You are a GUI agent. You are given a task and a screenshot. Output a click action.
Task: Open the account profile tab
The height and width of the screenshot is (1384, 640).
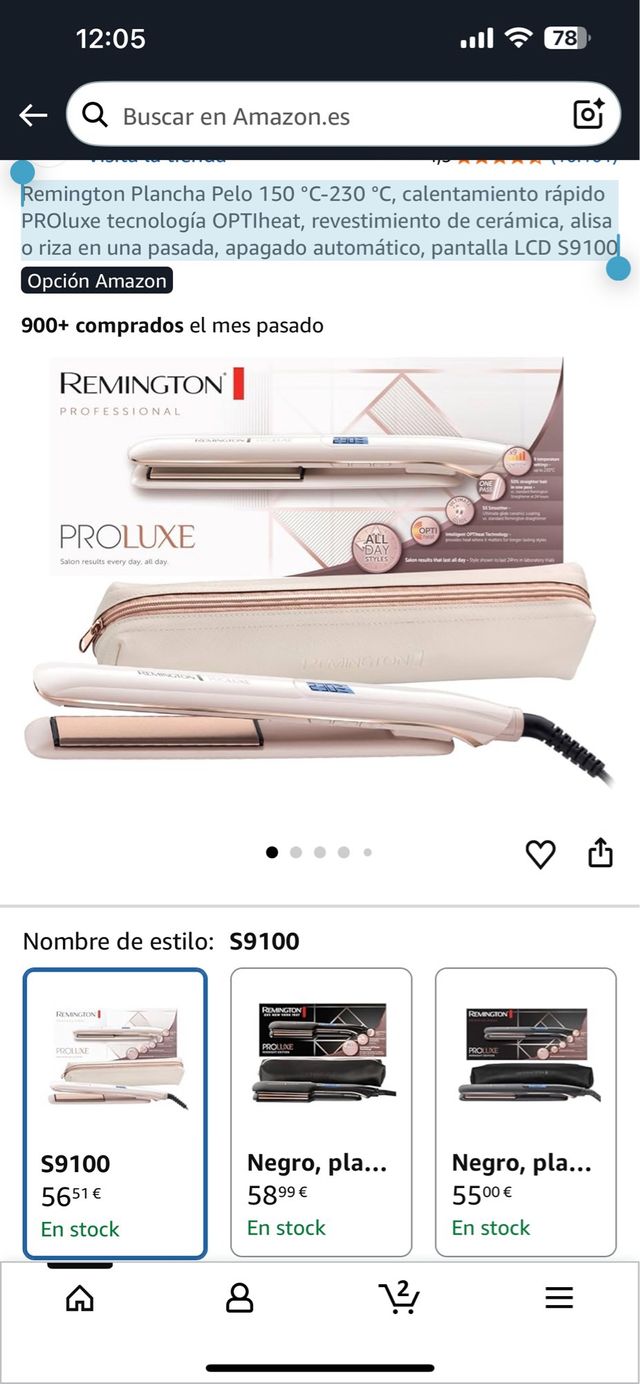(x=240, y=1298)
